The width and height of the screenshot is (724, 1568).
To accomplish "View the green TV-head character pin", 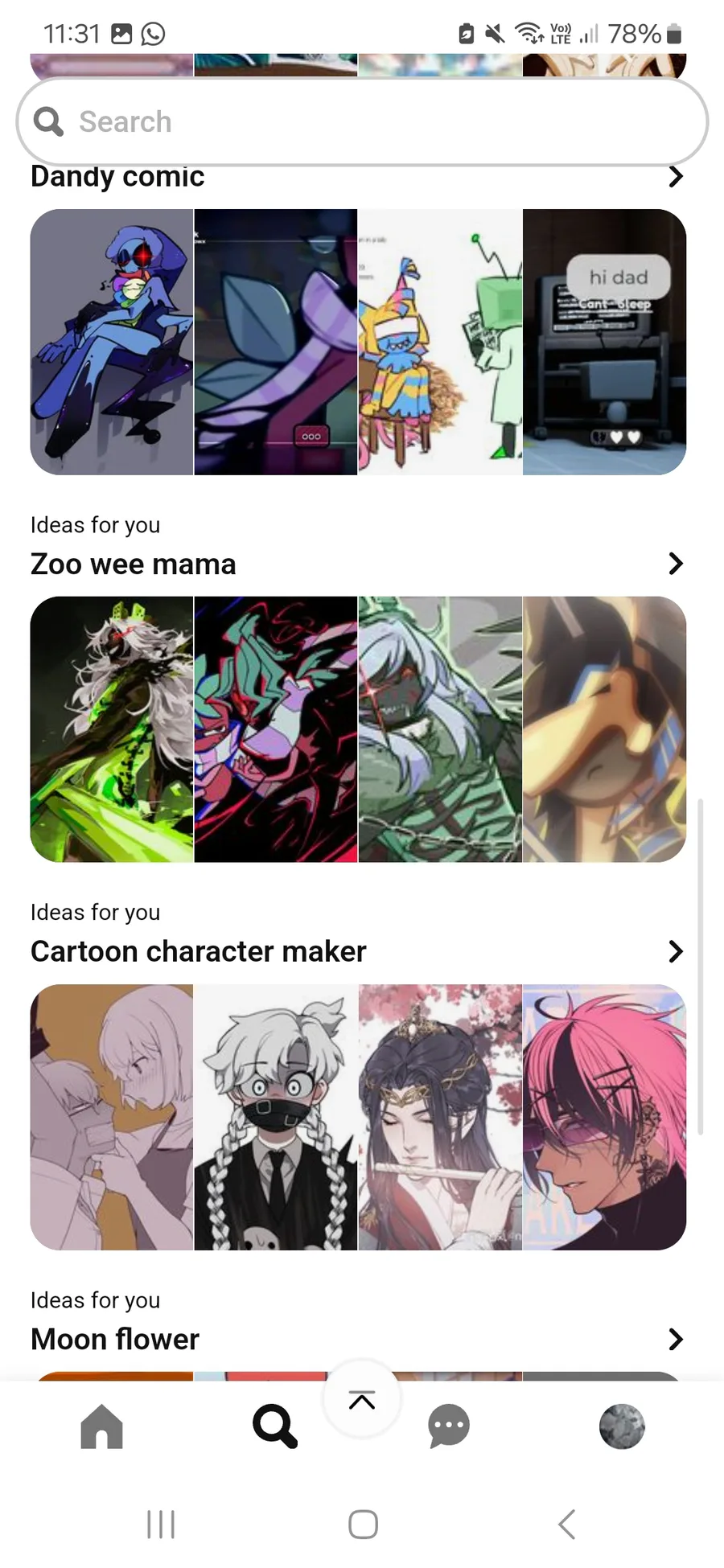I will tap(440, 342).
